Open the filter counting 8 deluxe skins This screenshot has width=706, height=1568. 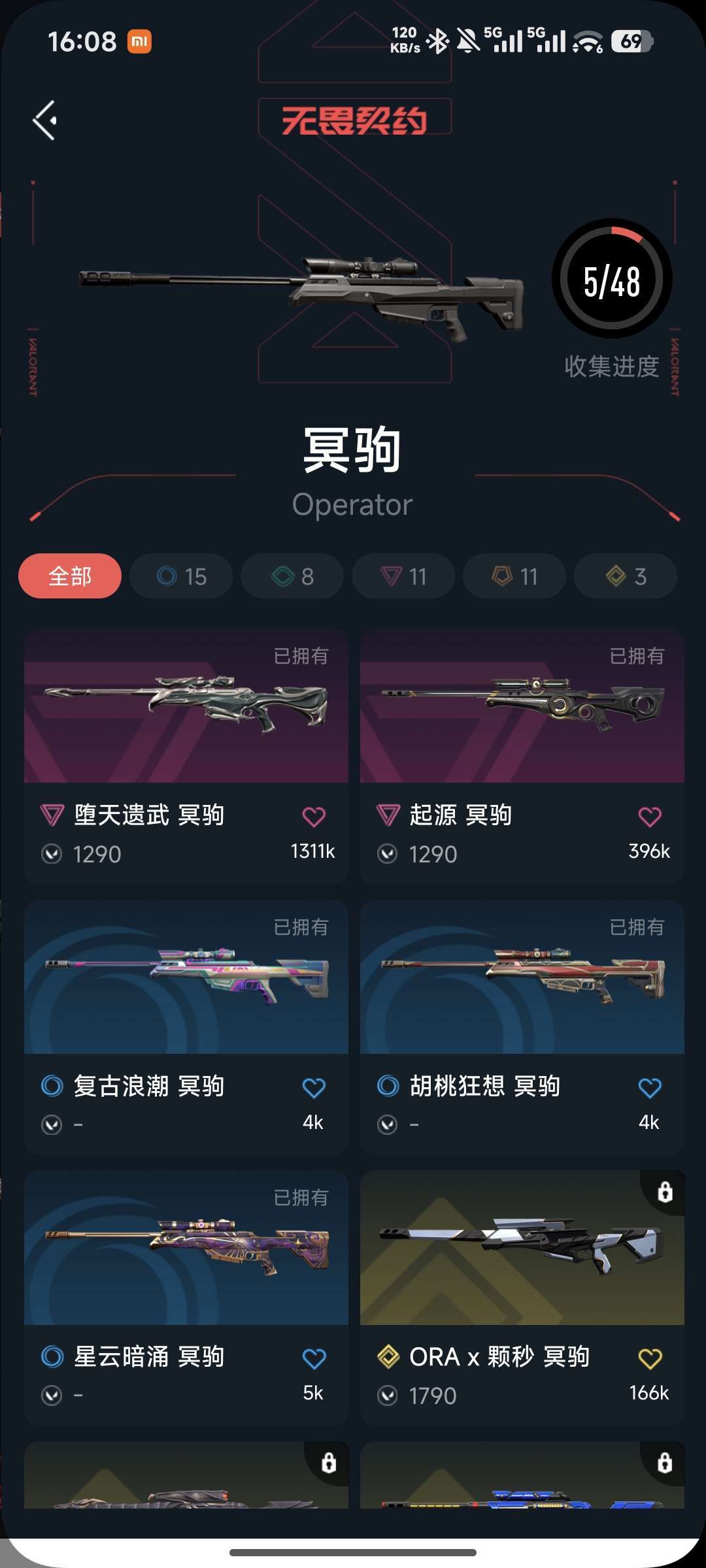pos(292,576)
